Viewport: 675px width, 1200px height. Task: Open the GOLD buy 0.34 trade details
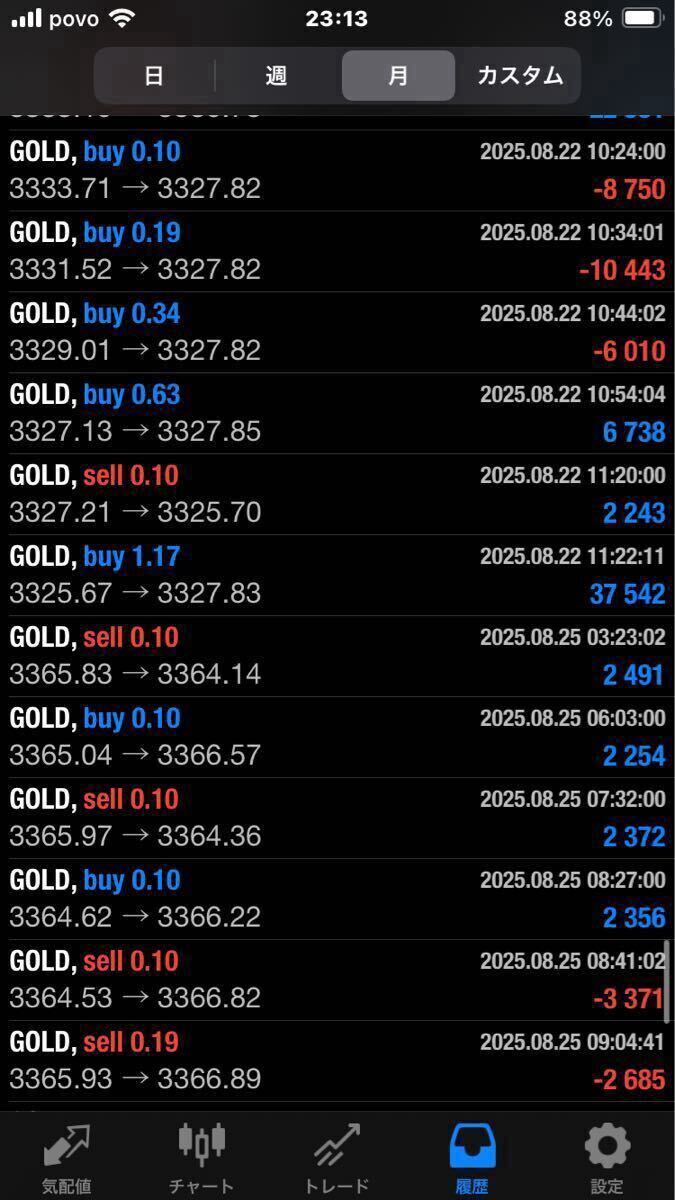click(337, 332)
